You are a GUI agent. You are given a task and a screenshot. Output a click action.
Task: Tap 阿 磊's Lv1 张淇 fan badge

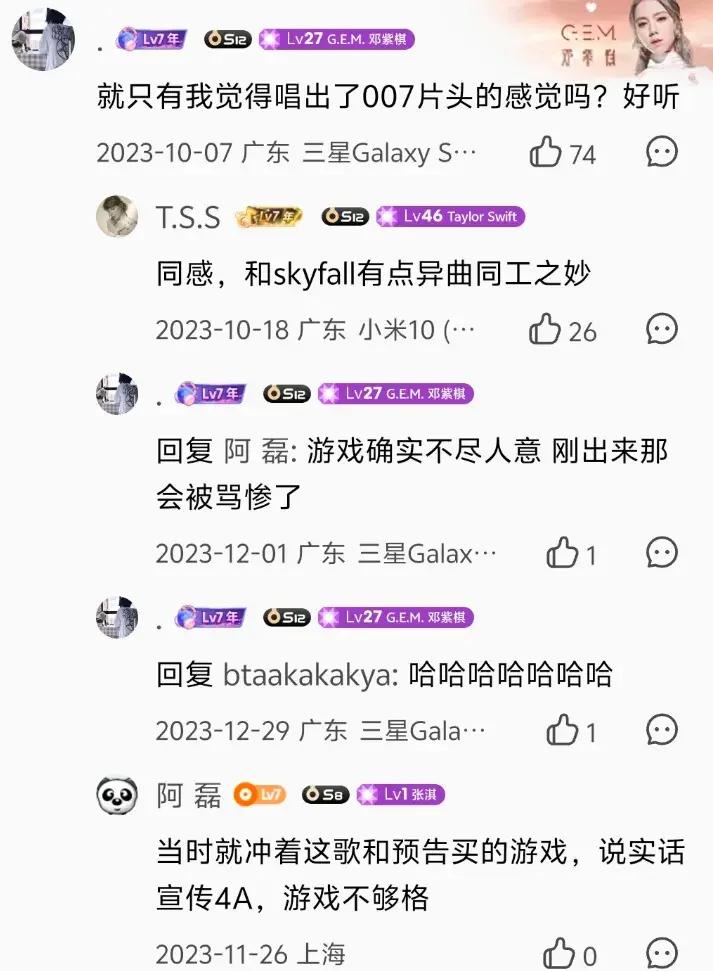click(400, 795)
